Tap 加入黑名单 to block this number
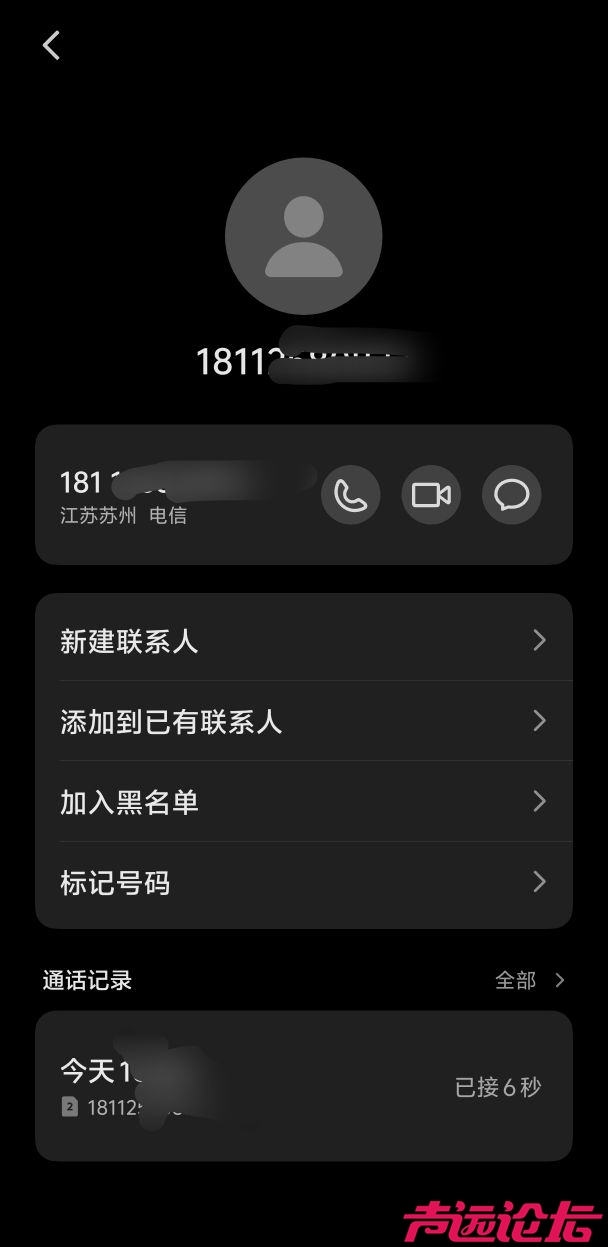608x1247 pixels. click(x=303, y=801)
